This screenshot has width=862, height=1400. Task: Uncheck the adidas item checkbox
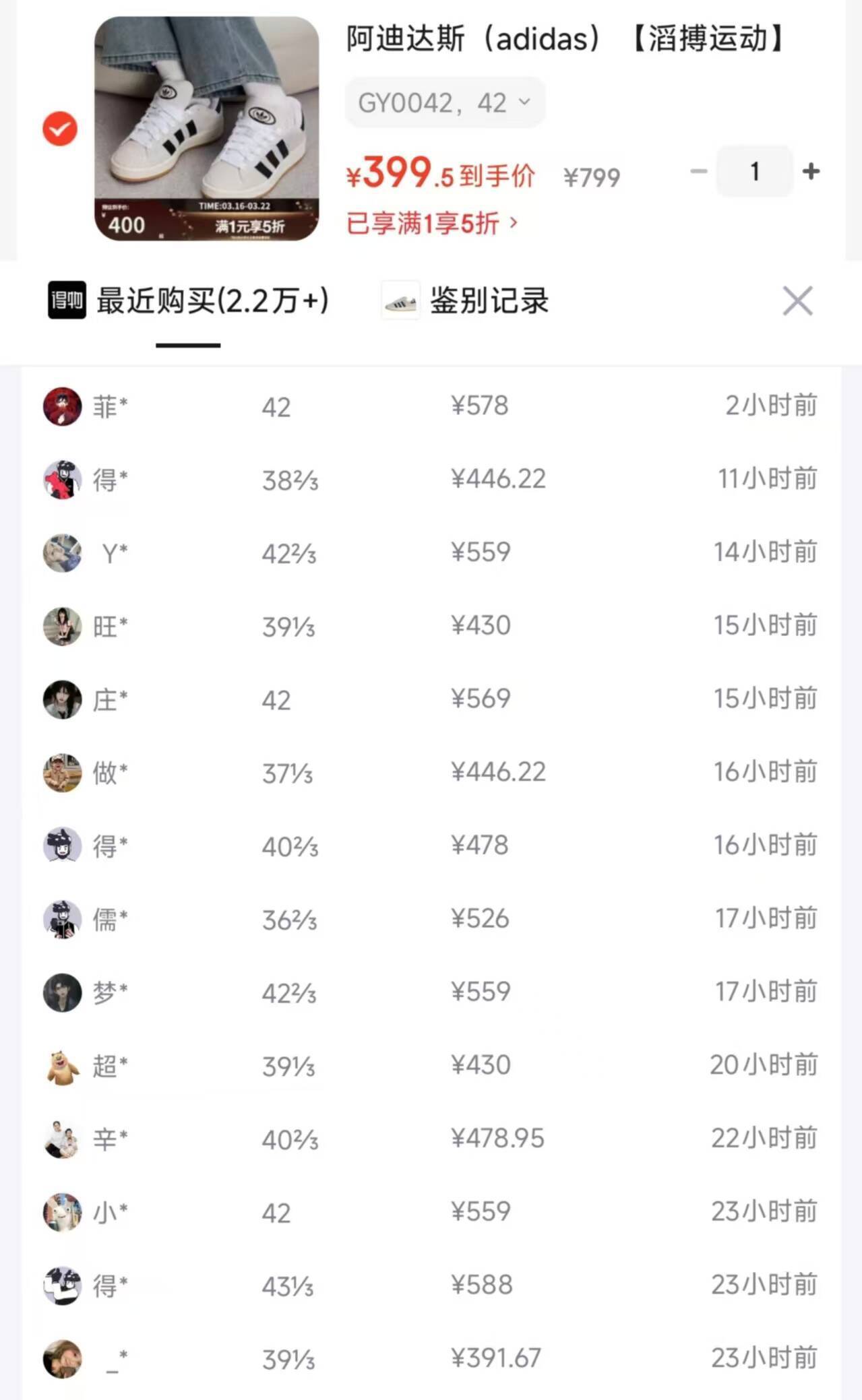pos(60,129)
